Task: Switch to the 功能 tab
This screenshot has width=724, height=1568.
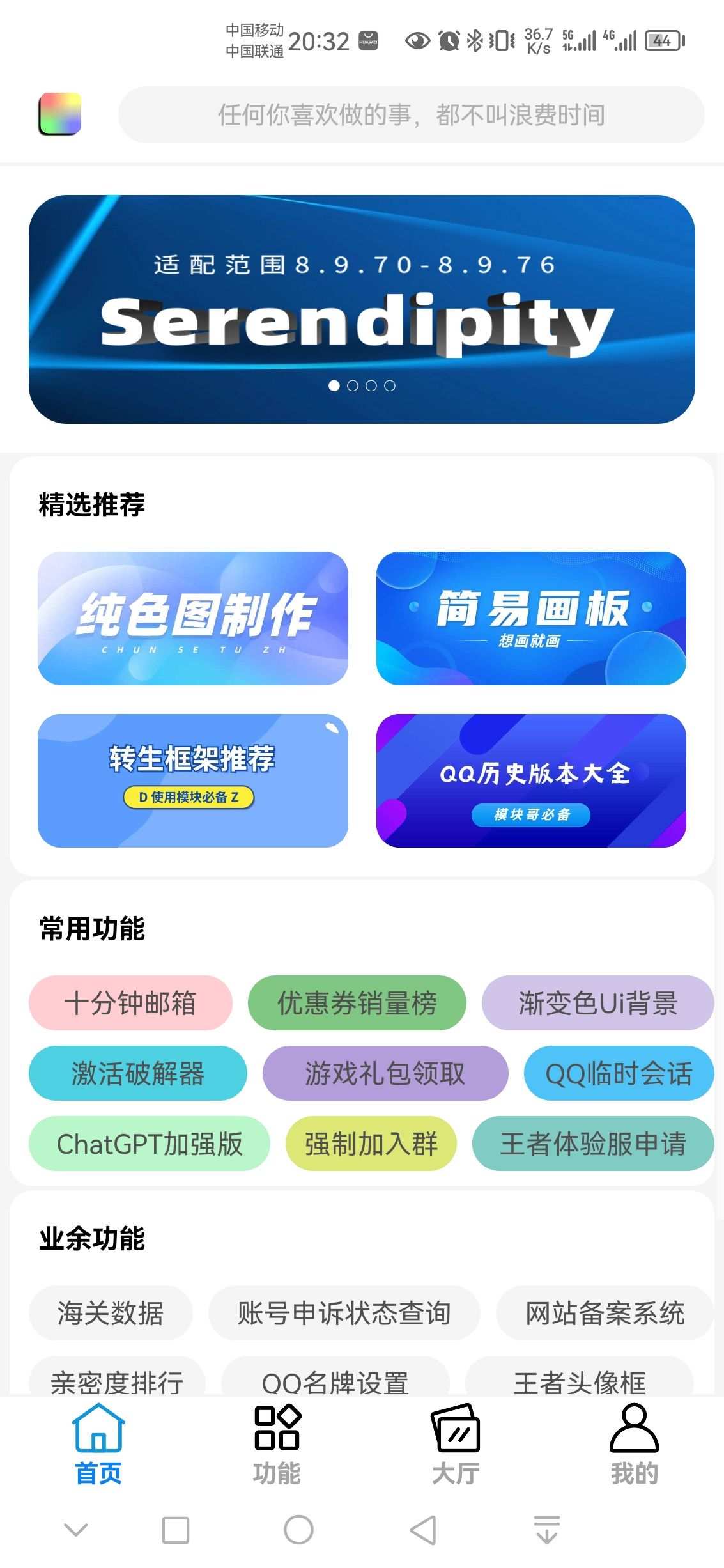Action: click(x=277, y=1445)
